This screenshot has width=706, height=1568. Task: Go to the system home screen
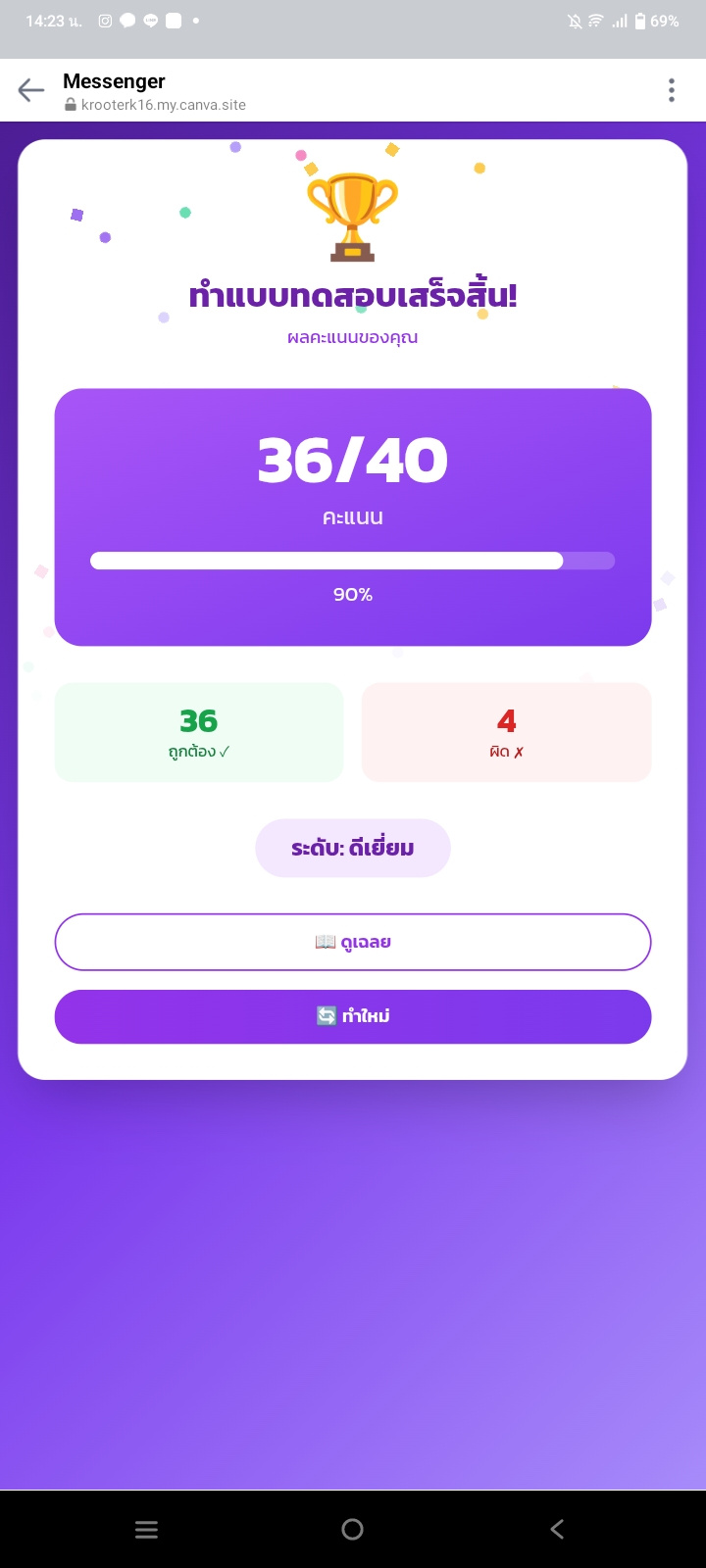(x=353, y=1529)
